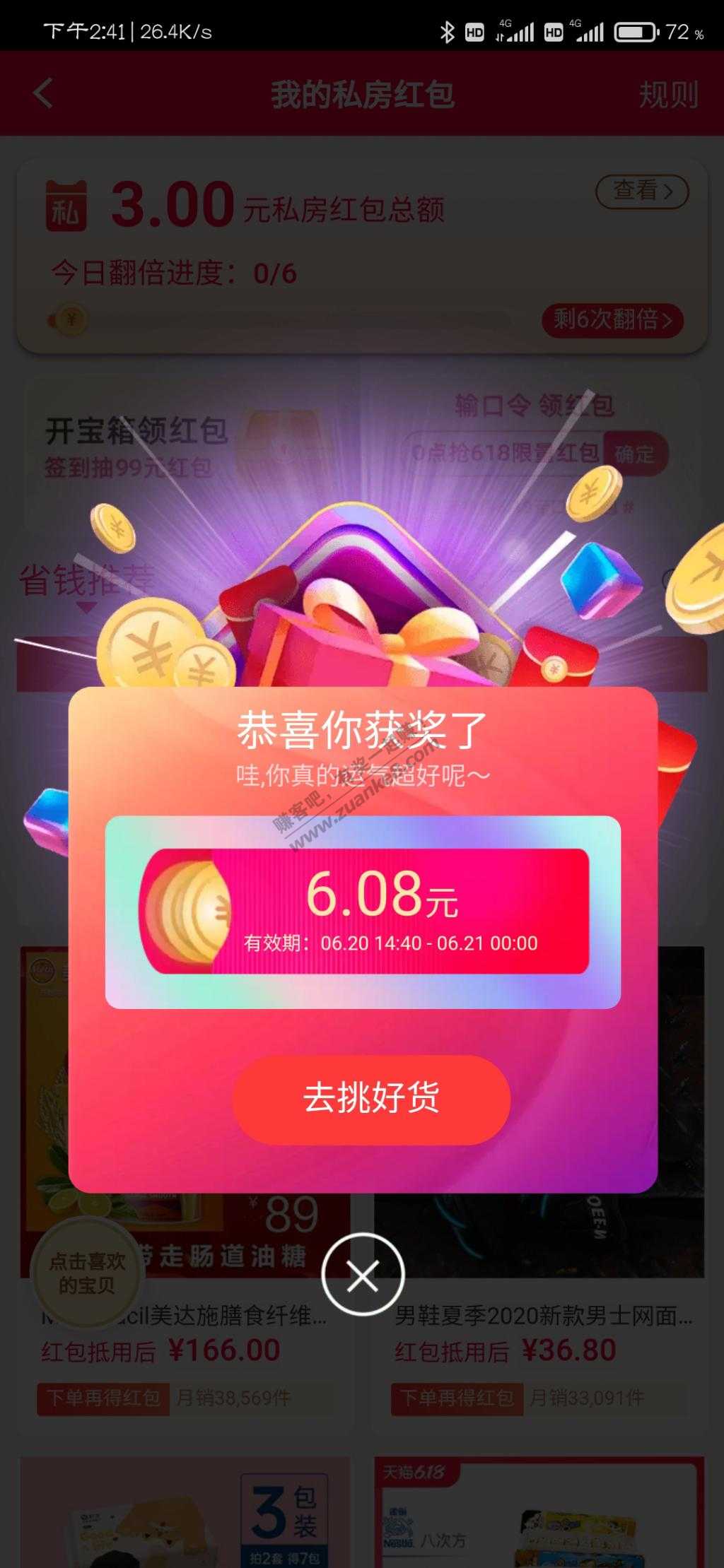
Task: Open the 6.08元 red packet coupon
Action: coord(363,912)
